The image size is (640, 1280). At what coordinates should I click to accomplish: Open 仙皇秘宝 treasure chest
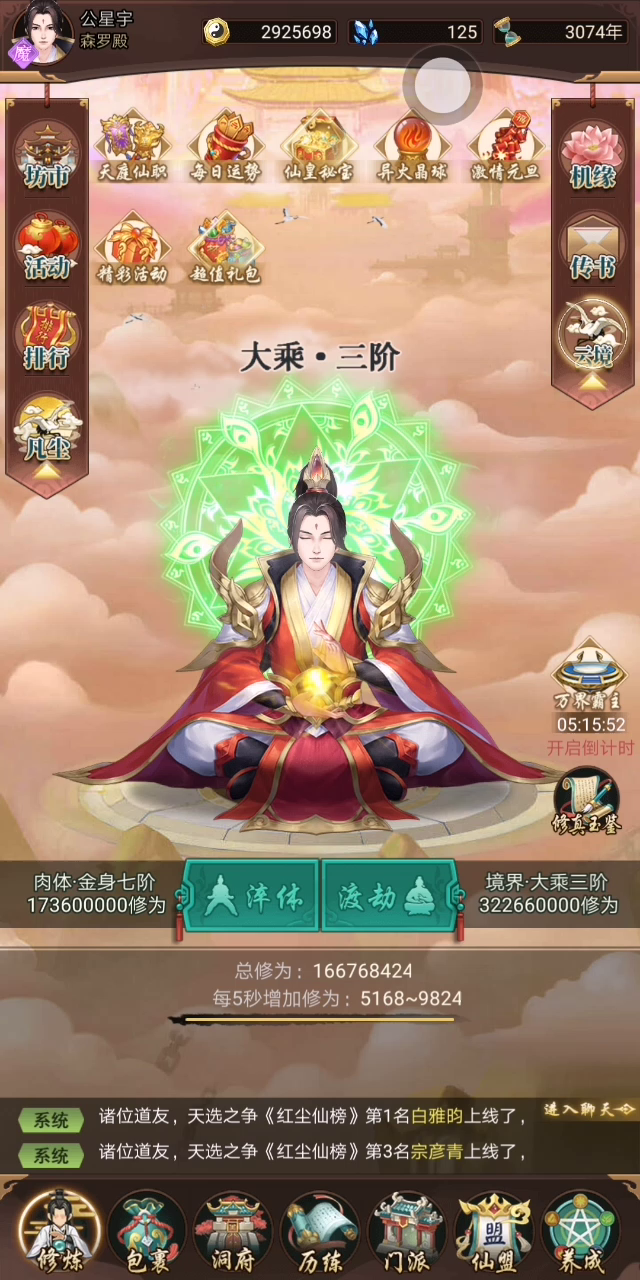(x=319, y=146)
